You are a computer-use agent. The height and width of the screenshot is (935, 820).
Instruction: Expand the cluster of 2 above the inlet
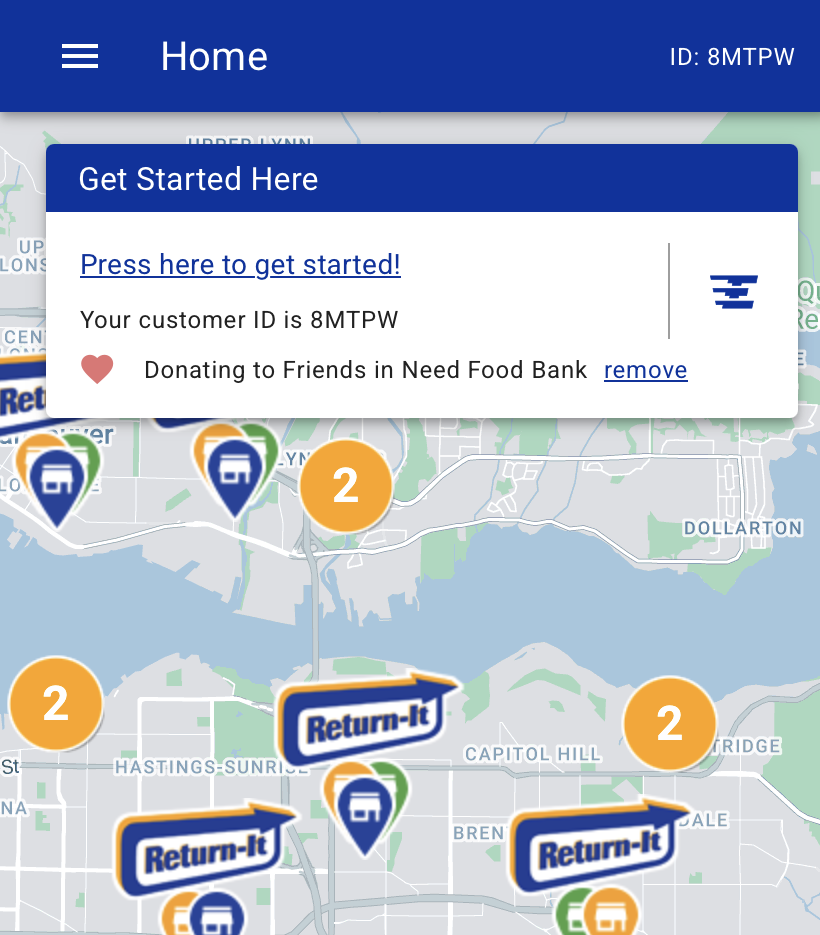pos(345,486)
